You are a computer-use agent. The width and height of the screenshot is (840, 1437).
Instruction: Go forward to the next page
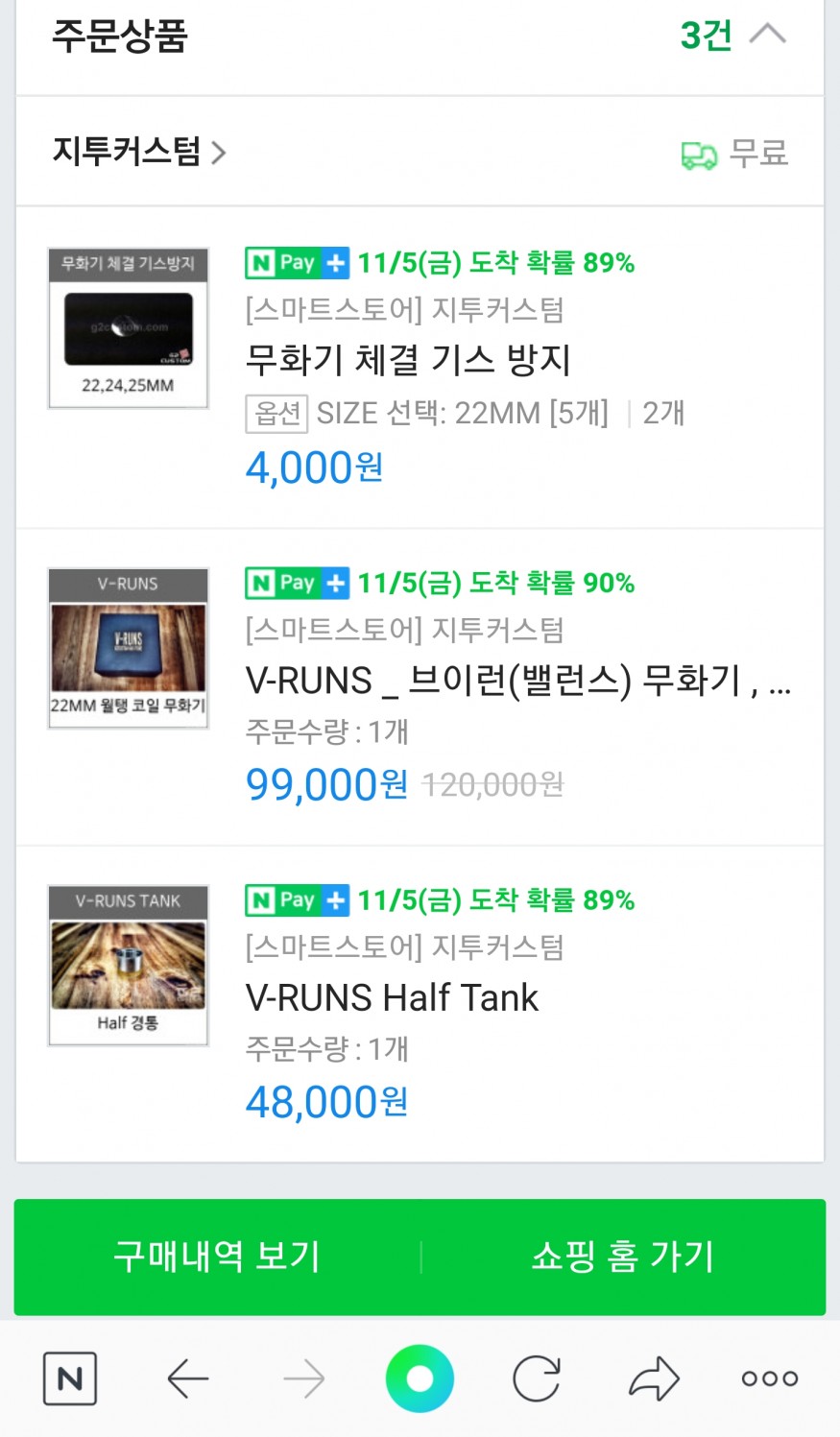304,1379
